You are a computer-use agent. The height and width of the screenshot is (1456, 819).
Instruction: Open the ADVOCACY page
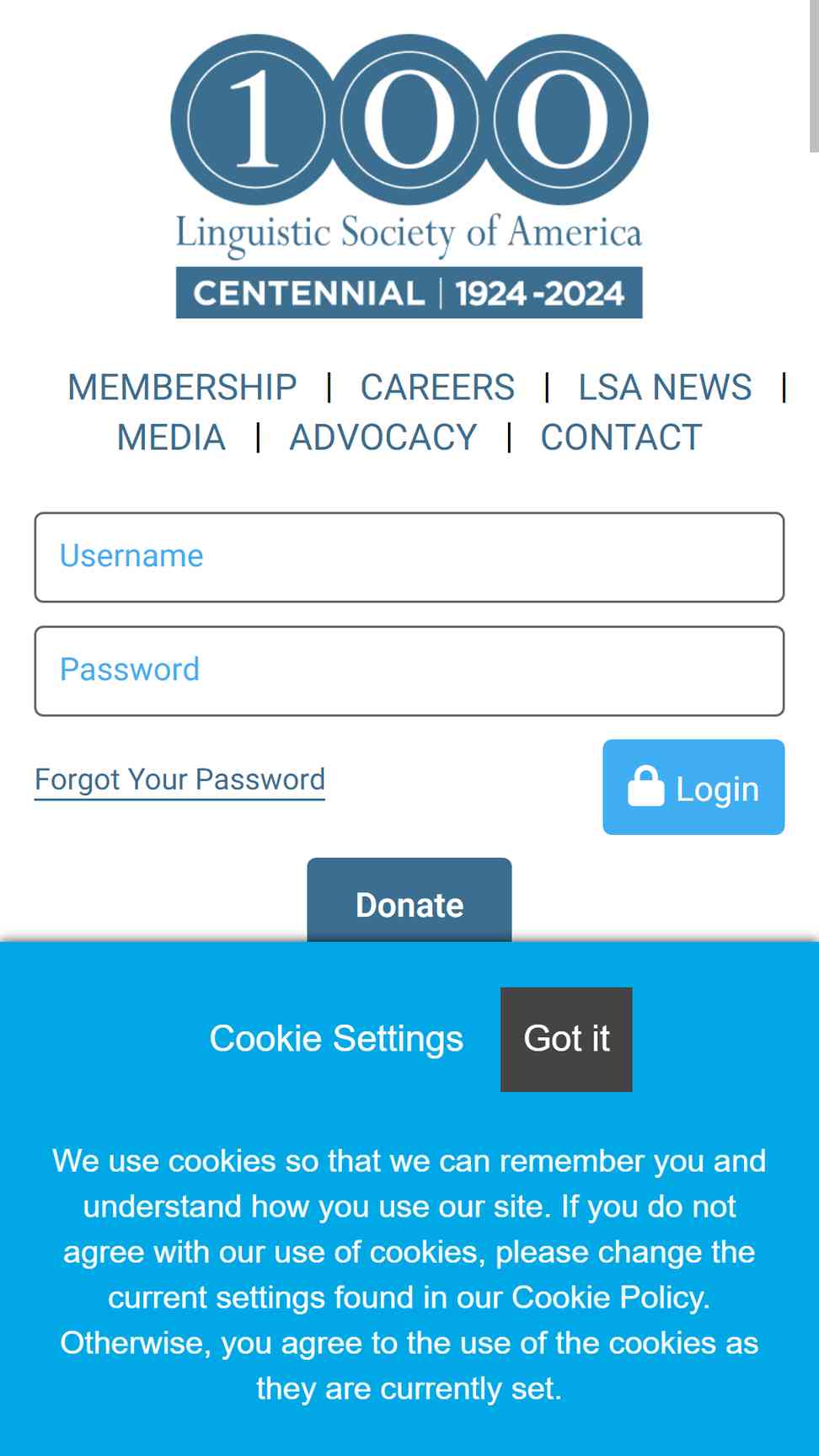[383, 437]
